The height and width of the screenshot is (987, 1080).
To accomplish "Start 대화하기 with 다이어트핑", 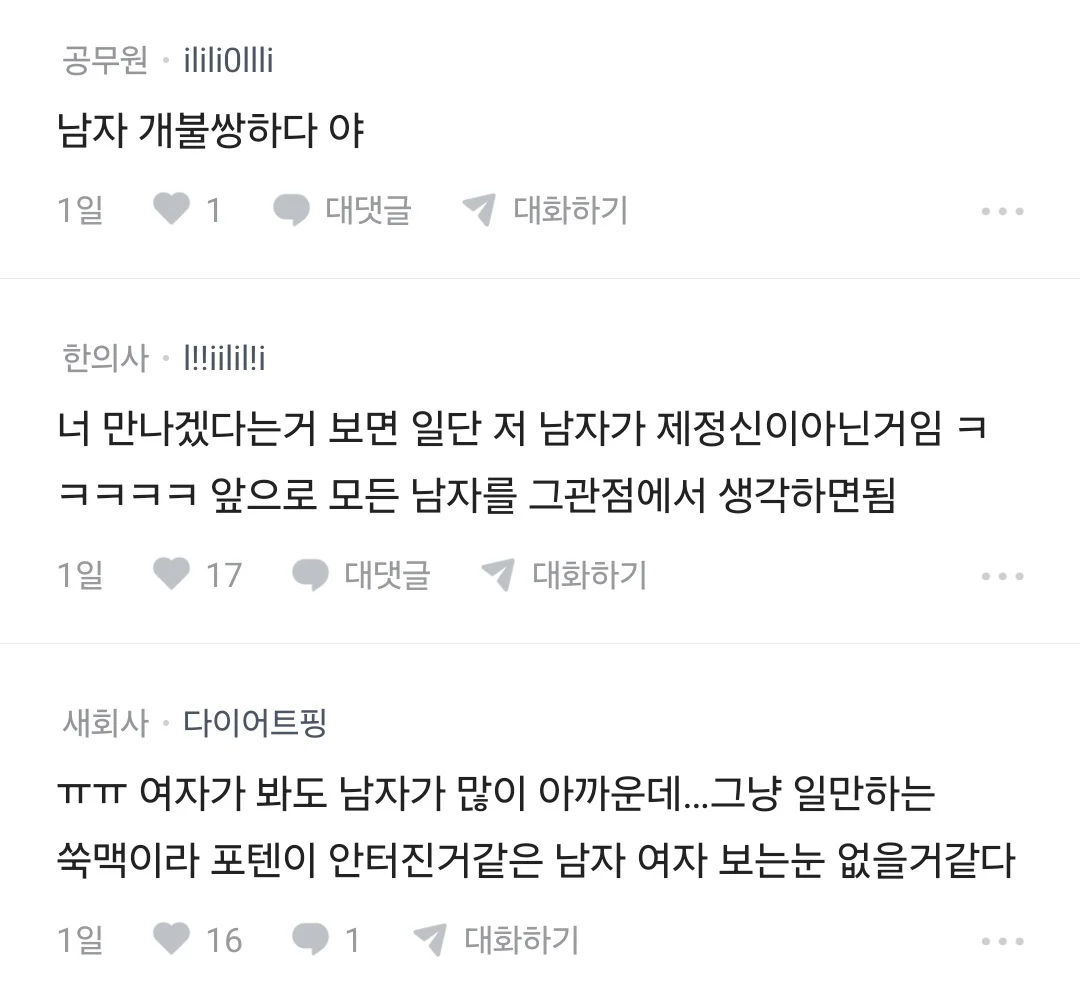I will point(496,939).
